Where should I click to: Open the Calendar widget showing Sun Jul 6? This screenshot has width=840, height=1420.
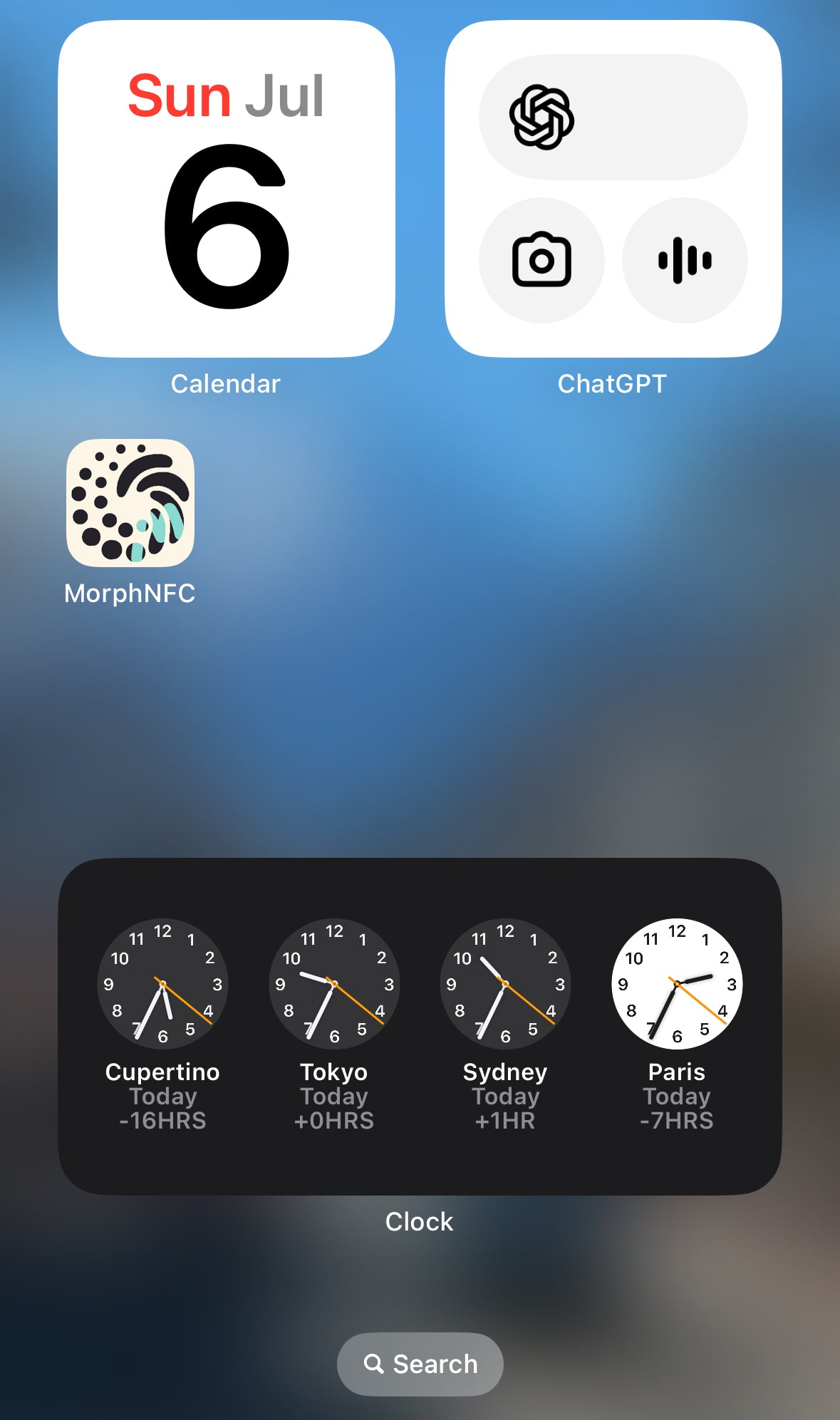pos(226,189)
